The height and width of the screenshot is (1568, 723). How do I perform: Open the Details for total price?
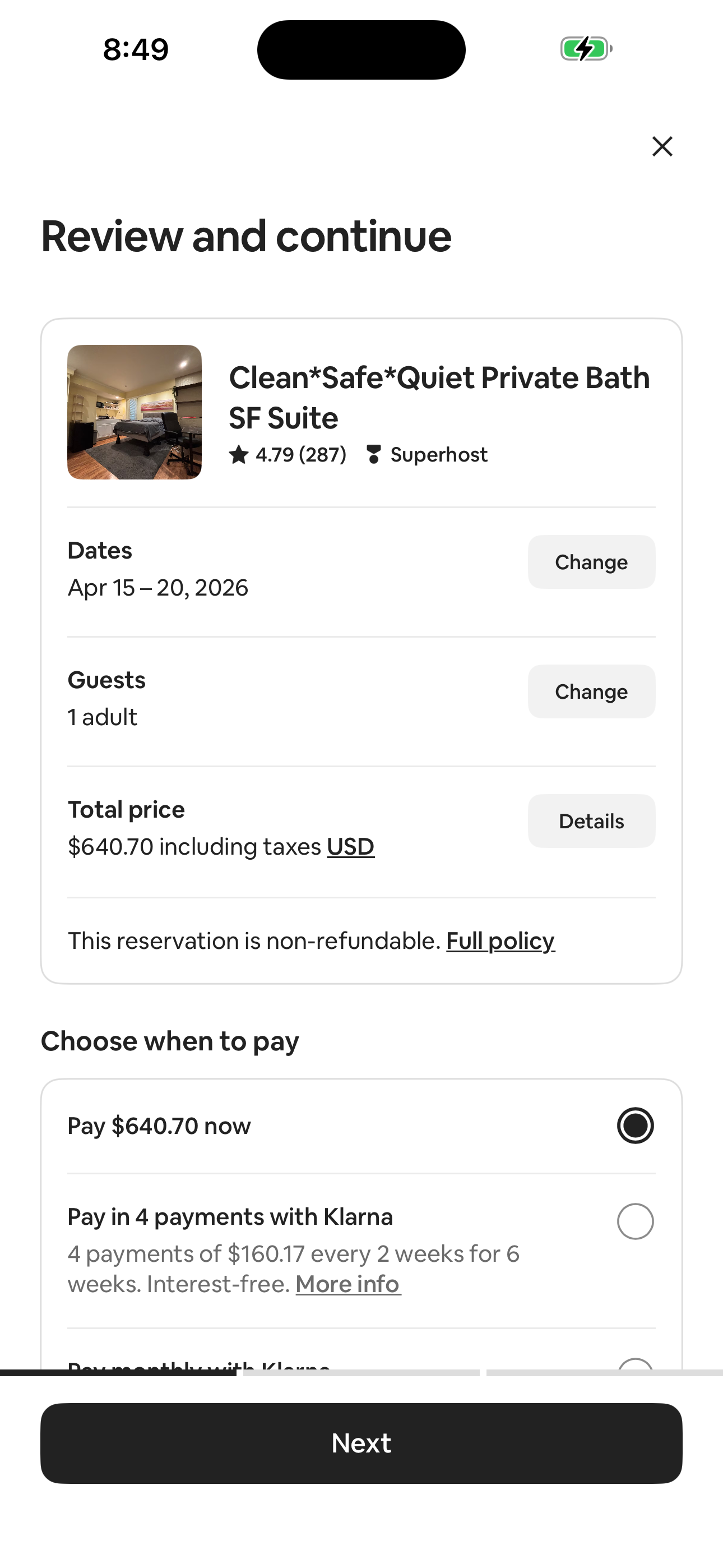click(x=591, y=820)
